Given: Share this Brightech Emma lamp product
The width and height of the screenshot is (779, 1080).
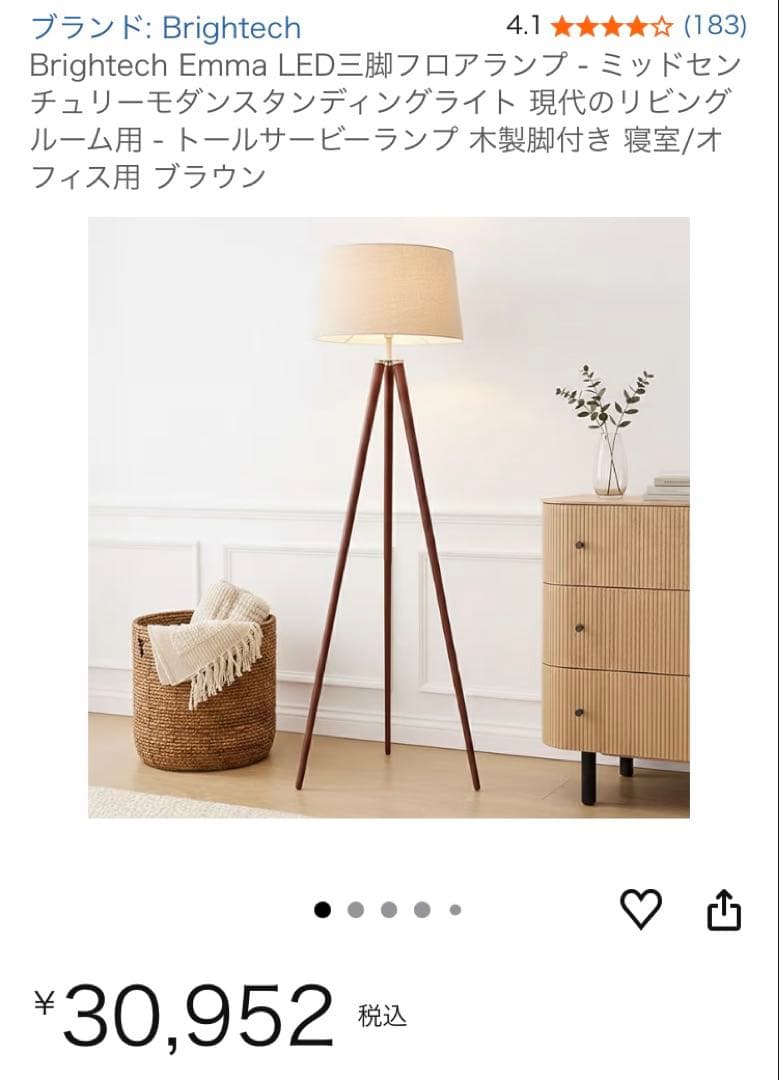Looking at the screenshot, I should pos(724,910).
